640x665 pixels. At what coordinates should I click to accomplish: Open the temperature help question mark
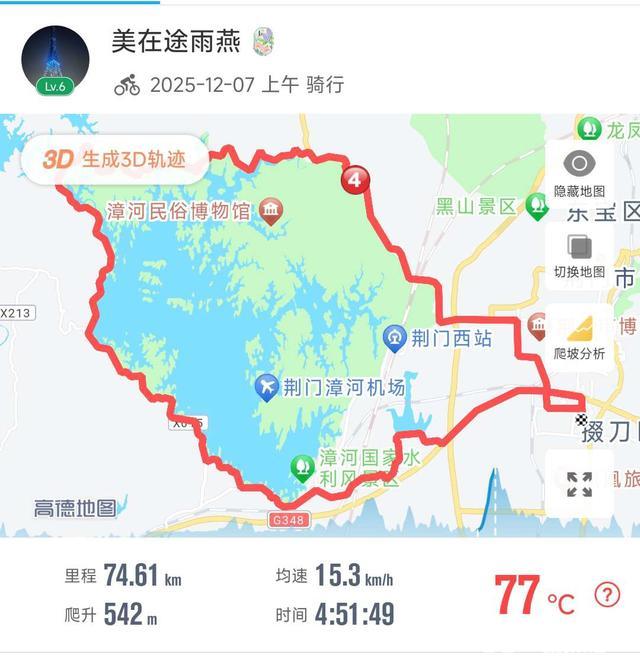607,595
